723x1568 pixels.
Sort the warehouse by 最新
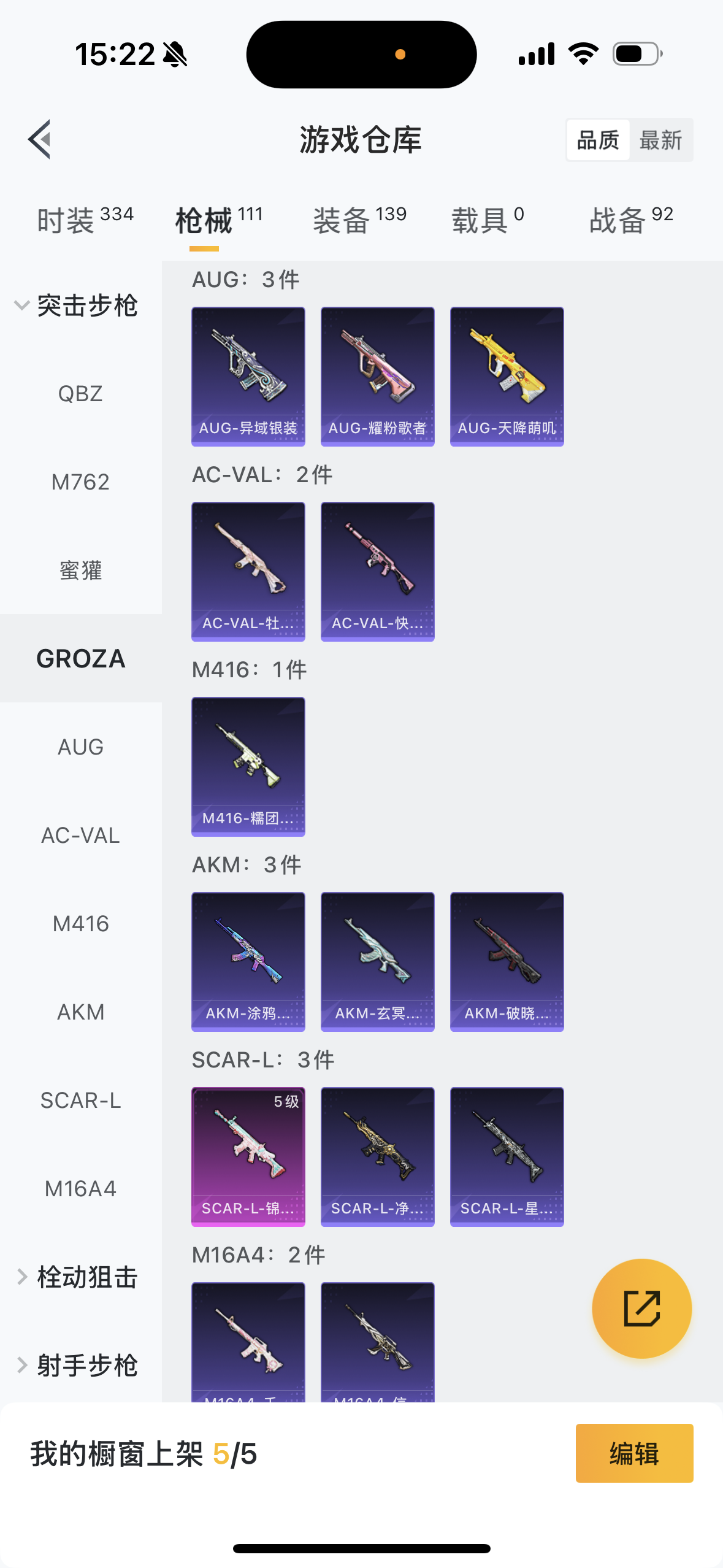point(660,140)
